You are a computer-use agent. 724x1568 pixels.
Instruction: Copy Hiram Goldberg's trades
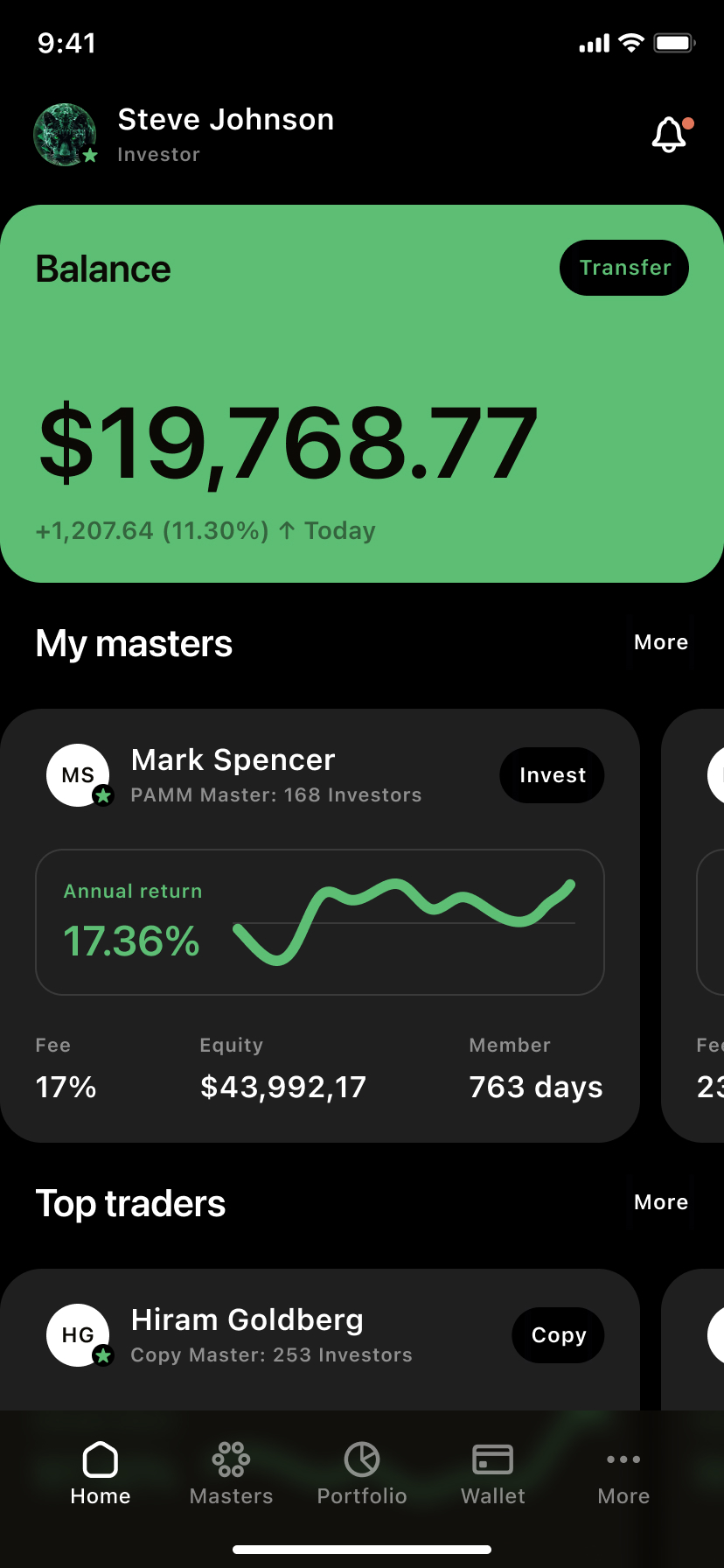tap(558, 1335)
